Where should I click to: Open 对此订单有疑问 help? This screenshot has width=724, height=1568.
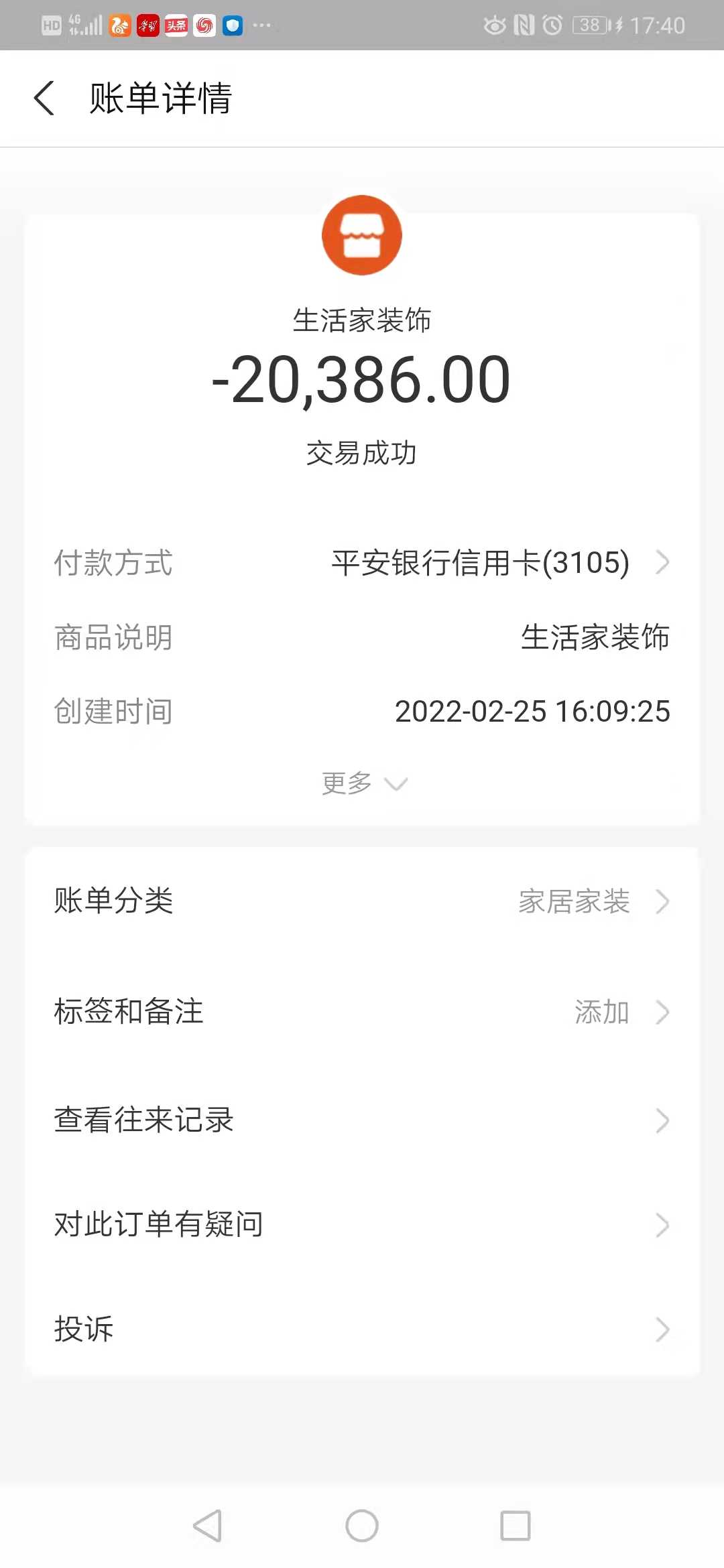[x=362, y=1225]
